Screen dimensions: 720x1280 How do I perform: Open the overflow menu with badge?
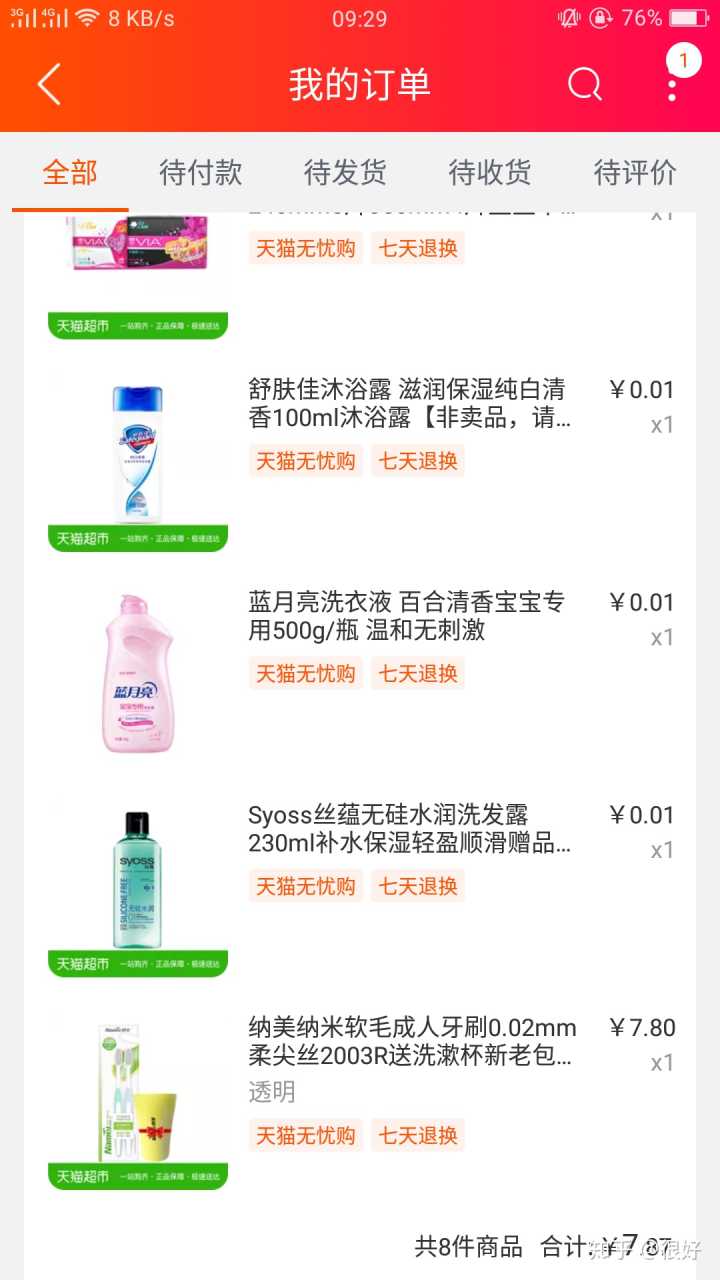(673, 84)
